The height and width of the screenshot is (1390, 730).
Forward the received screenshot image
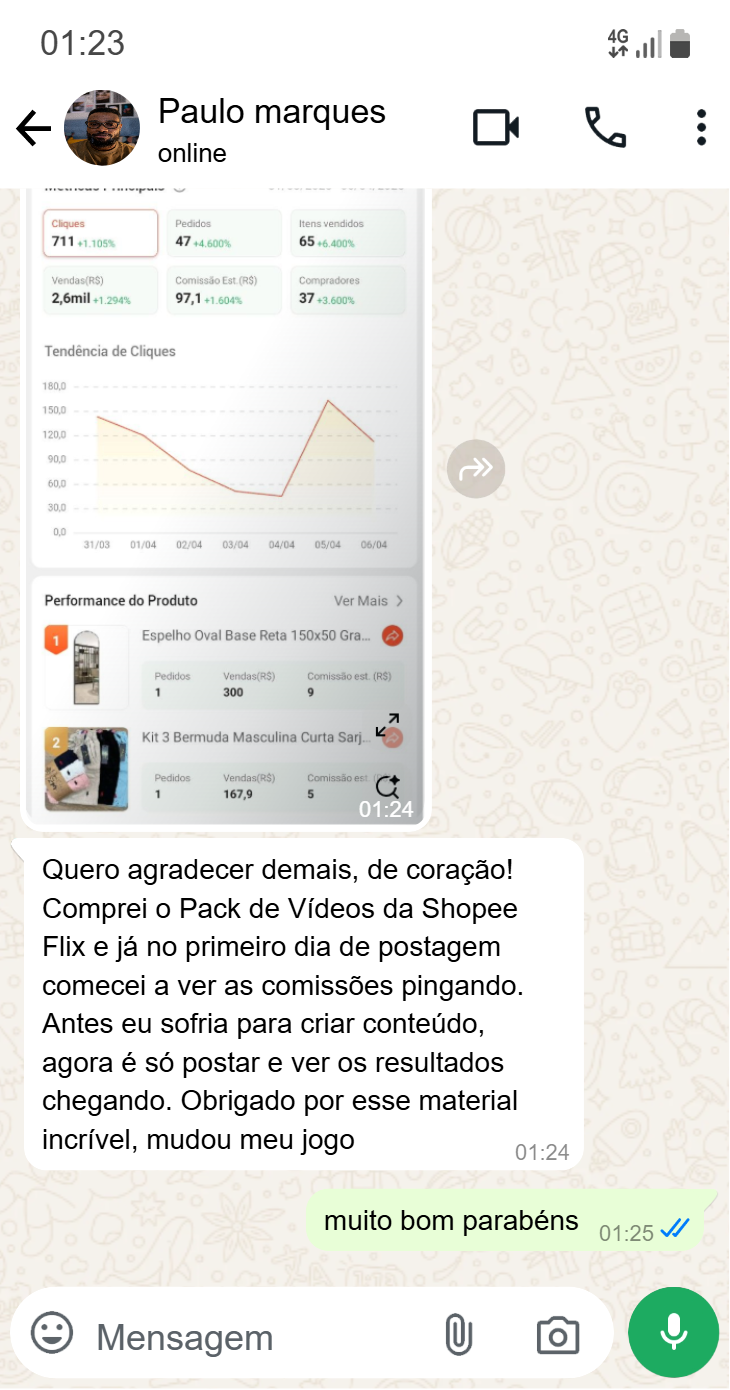(476, 468)
